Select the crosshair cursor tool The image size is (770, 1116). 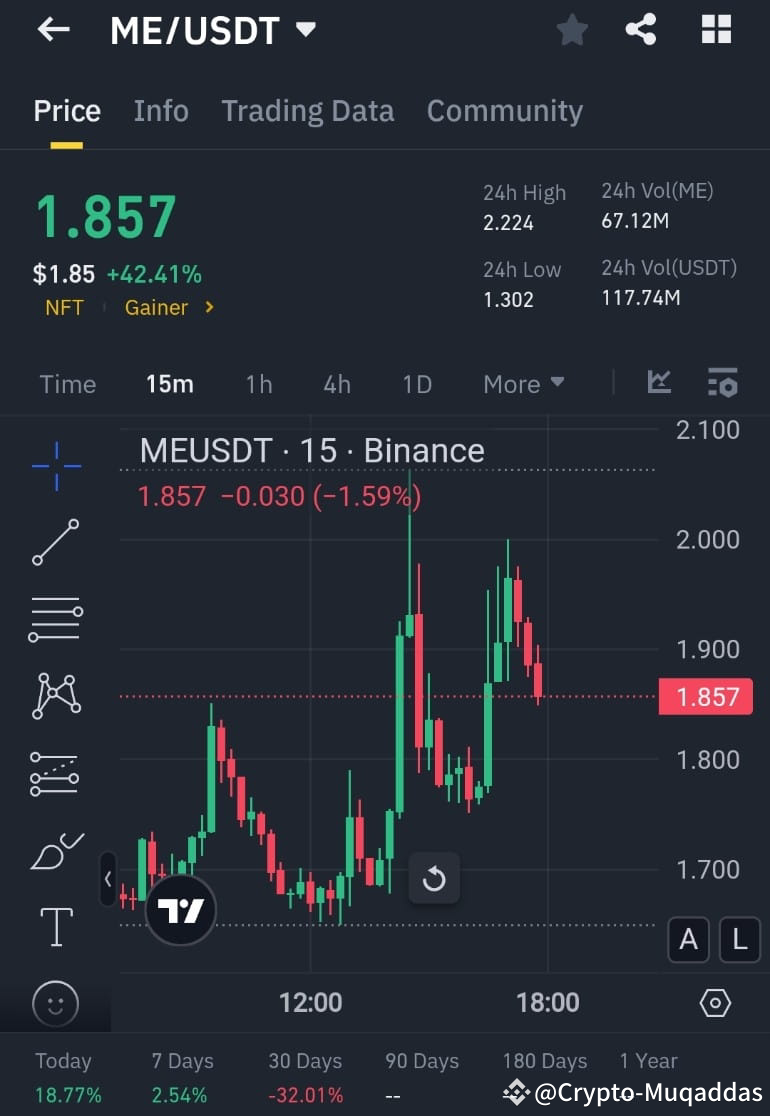(x=55, y=465)
